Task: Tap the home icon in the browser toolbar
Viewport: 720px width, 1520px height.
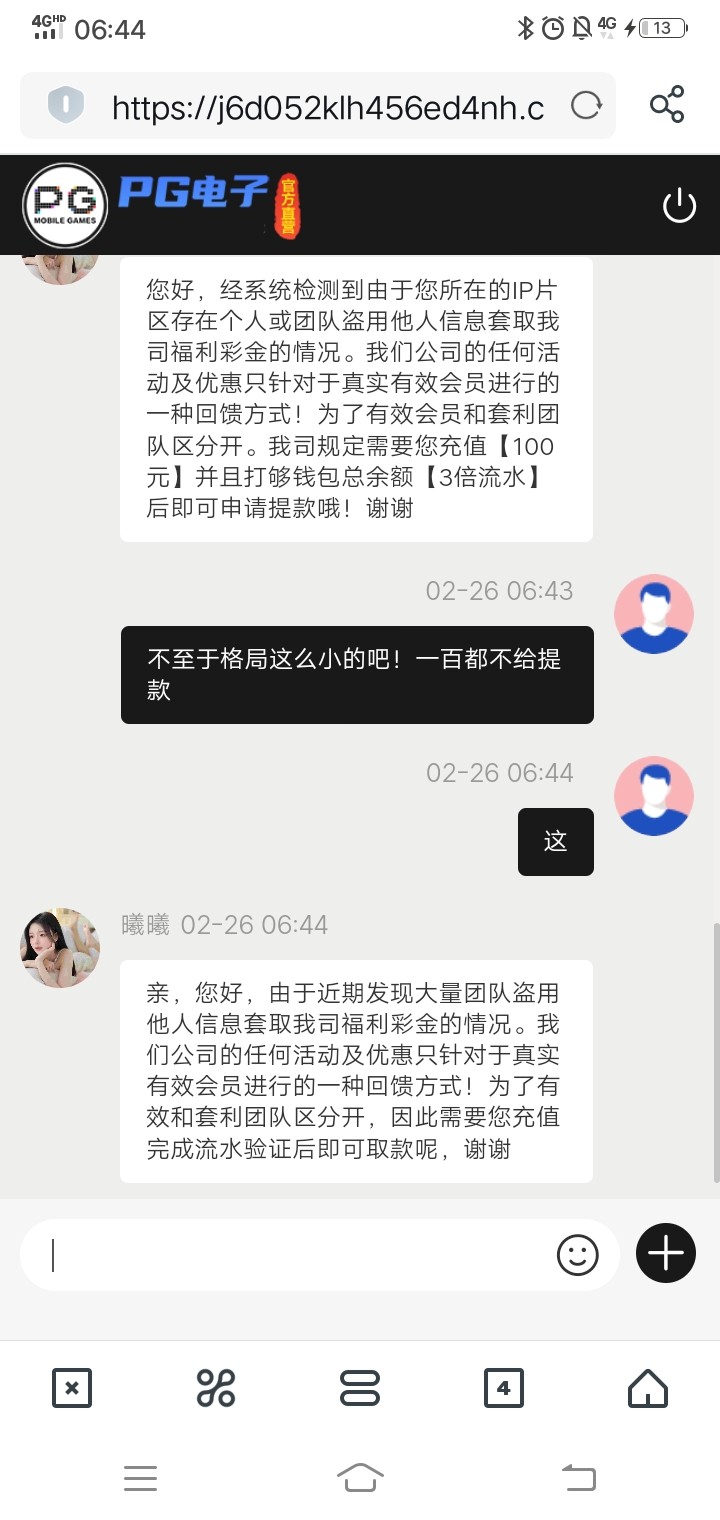Action: 648,1388
